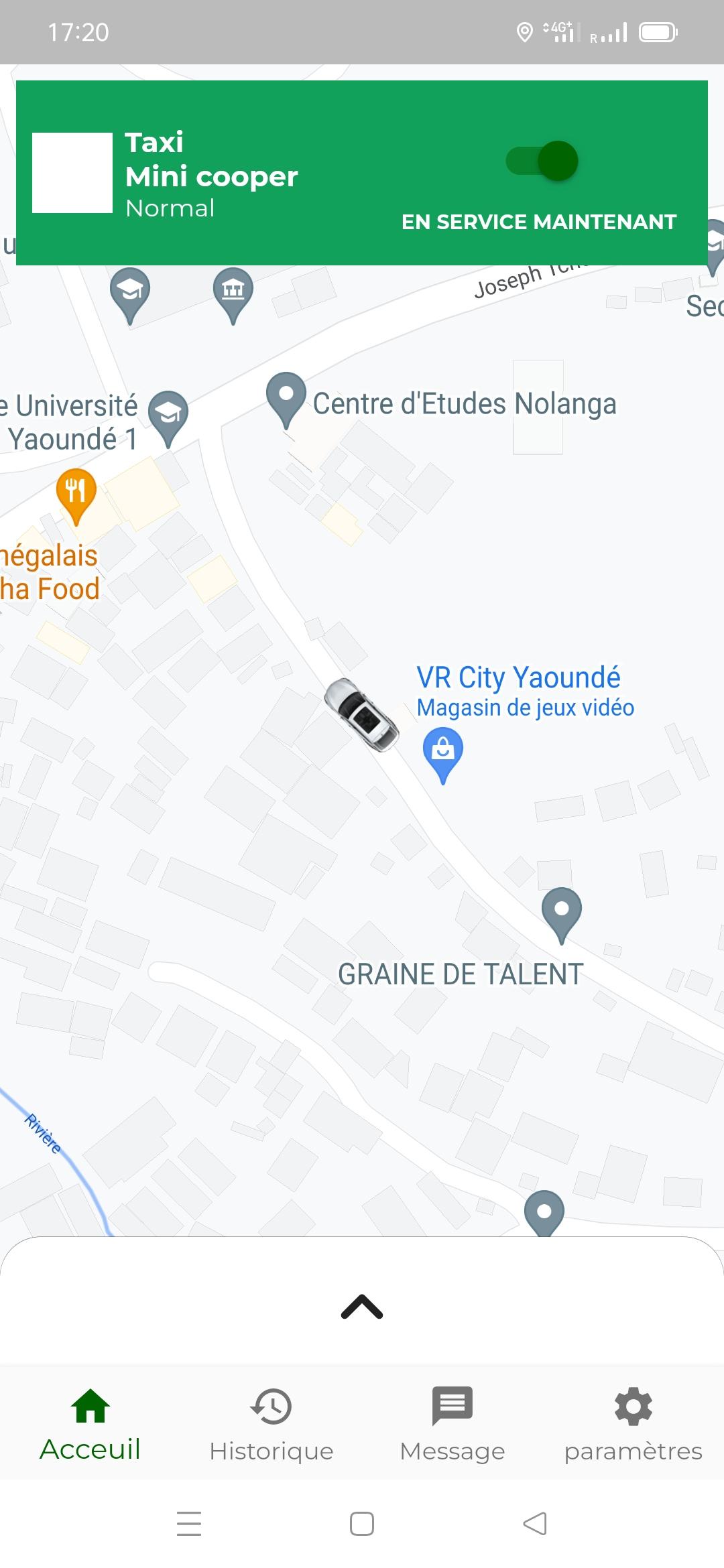The width and height of the screenshot is (724, 1568).
Task: Toggle off the EN SERVICE MAINTENANT switch
Action: click(x=542, y=161)
